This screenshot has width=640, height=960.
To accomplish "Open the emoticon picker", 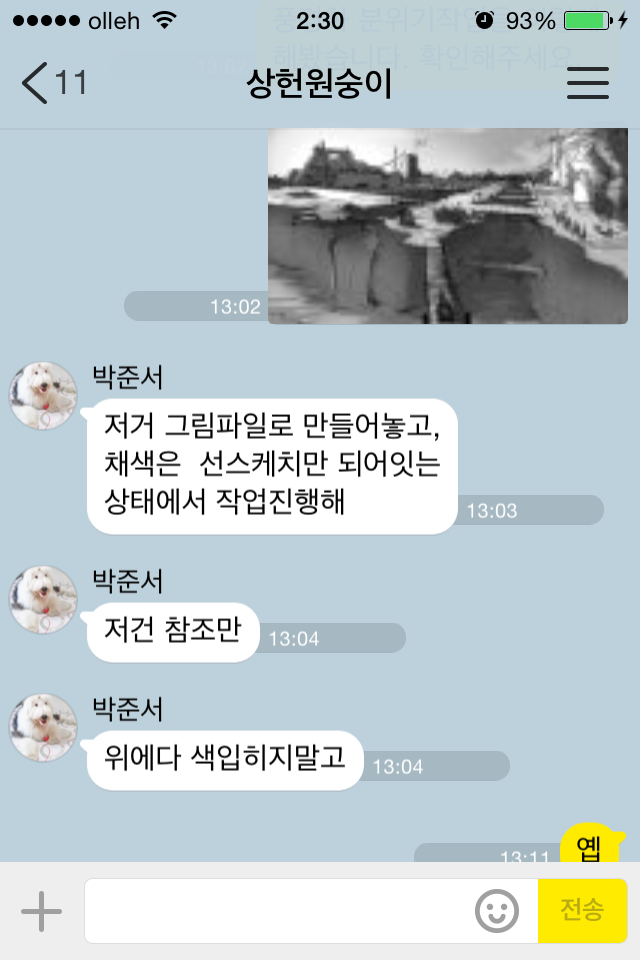I will 497,911.
